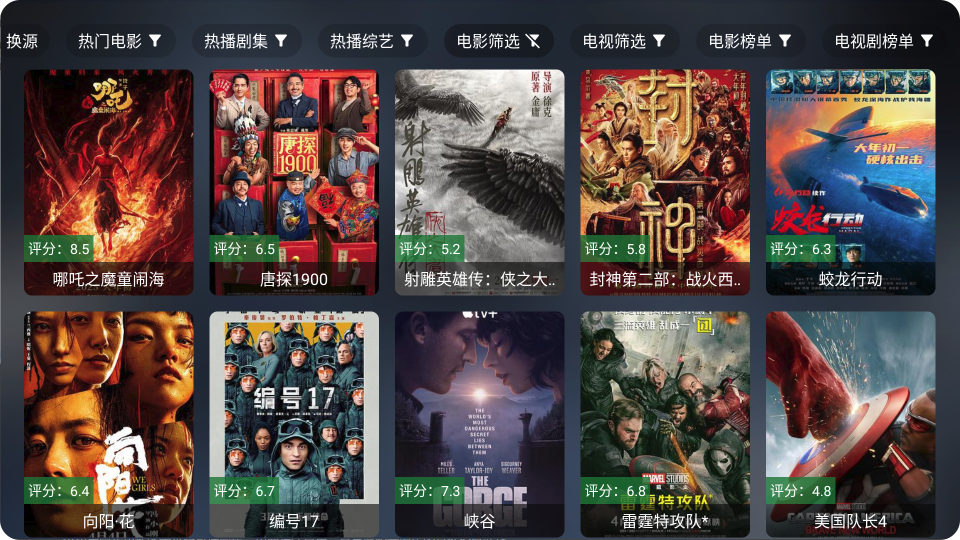
Task: Open the 向阳·花 movie card
Action: [x=108, y=424]
